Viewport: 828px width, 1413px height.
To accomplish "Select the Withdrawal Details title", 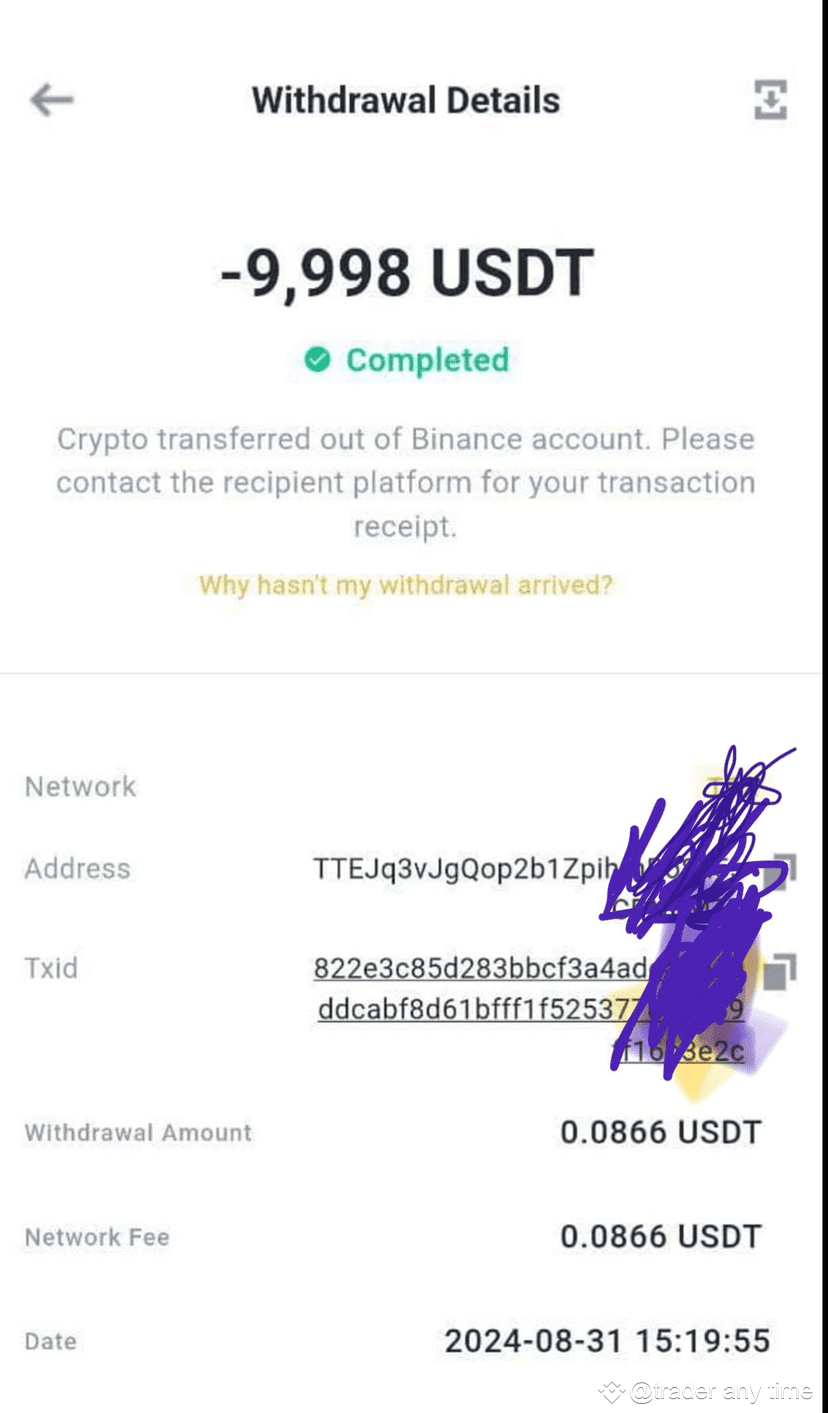I will (x=405, y=99).
